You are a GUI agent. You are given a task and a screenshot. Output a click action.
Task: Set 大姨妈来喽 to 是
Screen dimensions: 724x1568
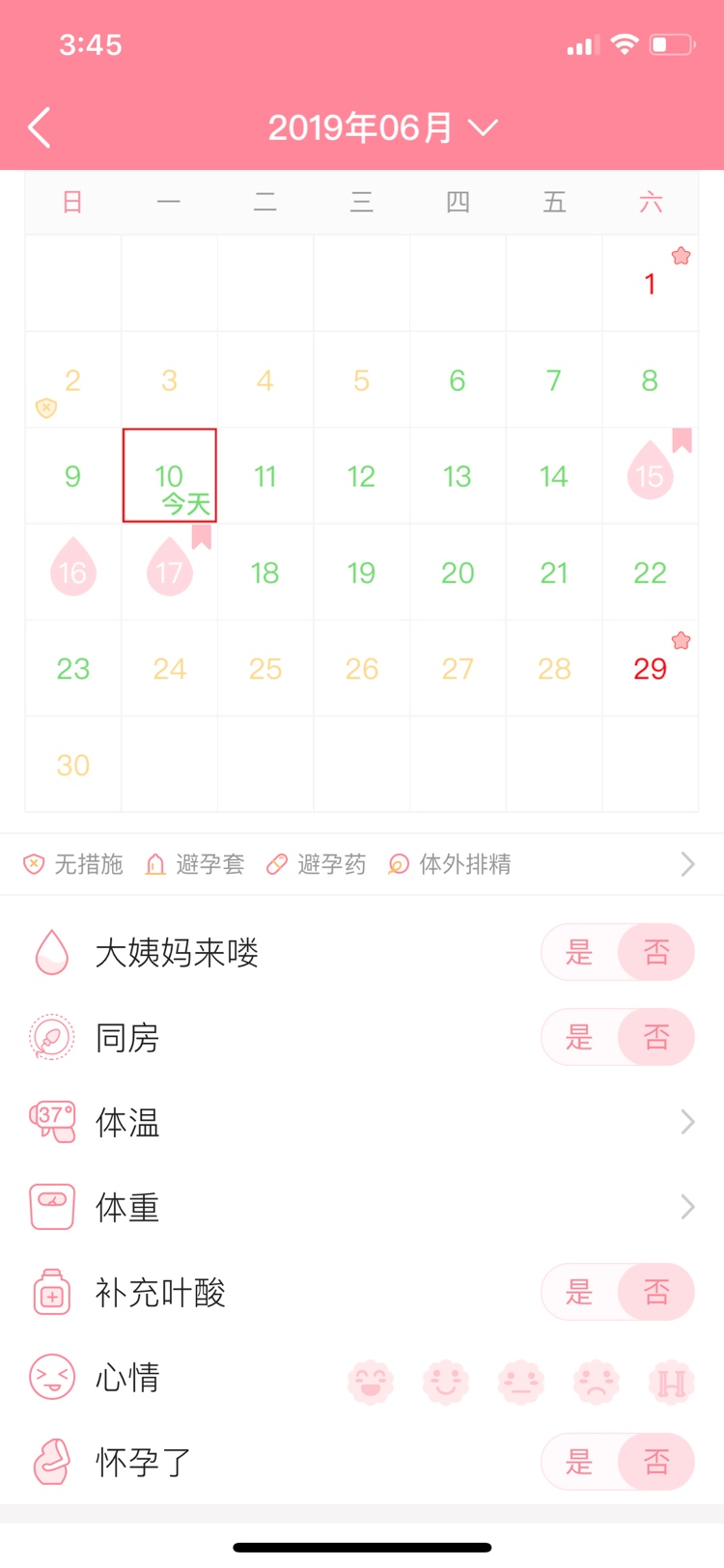579,953
